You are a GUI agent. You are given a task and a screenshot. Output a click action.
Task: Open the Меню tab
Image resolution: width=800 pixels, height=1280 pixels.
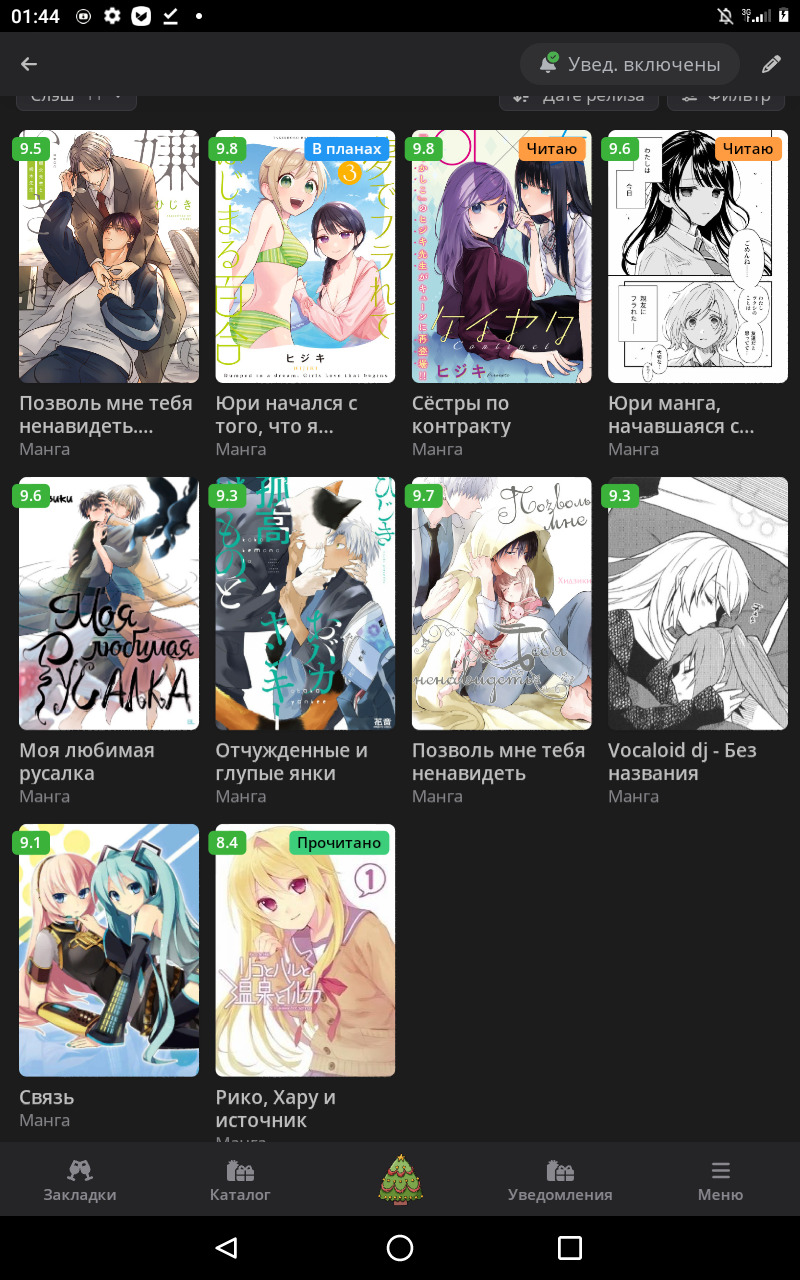point(720,1180)
